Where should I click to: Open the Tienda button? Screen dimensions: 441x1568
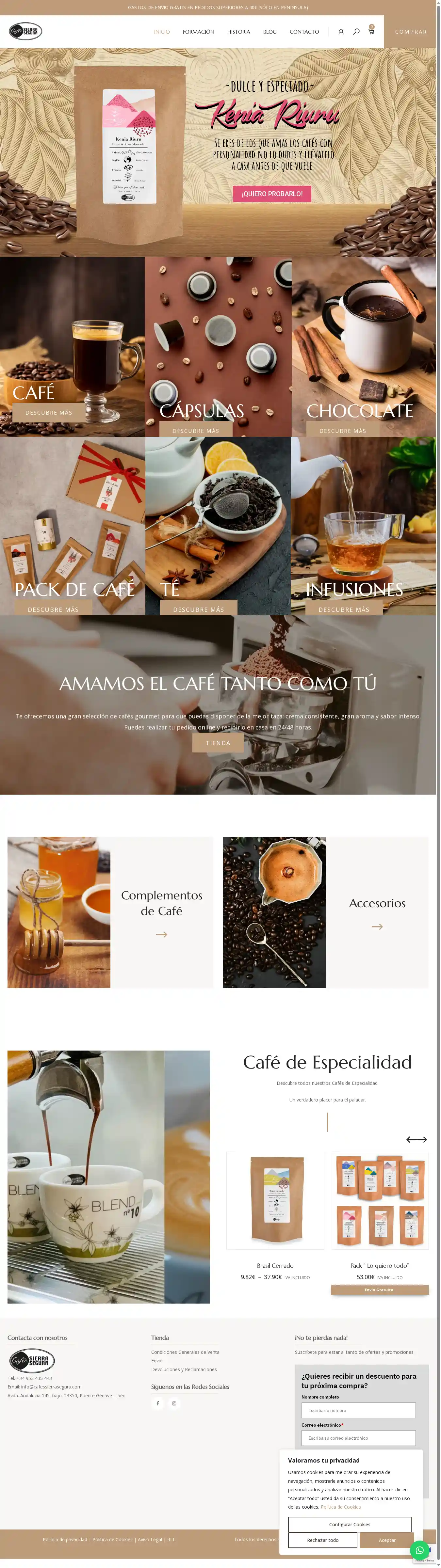click(218, 743)
